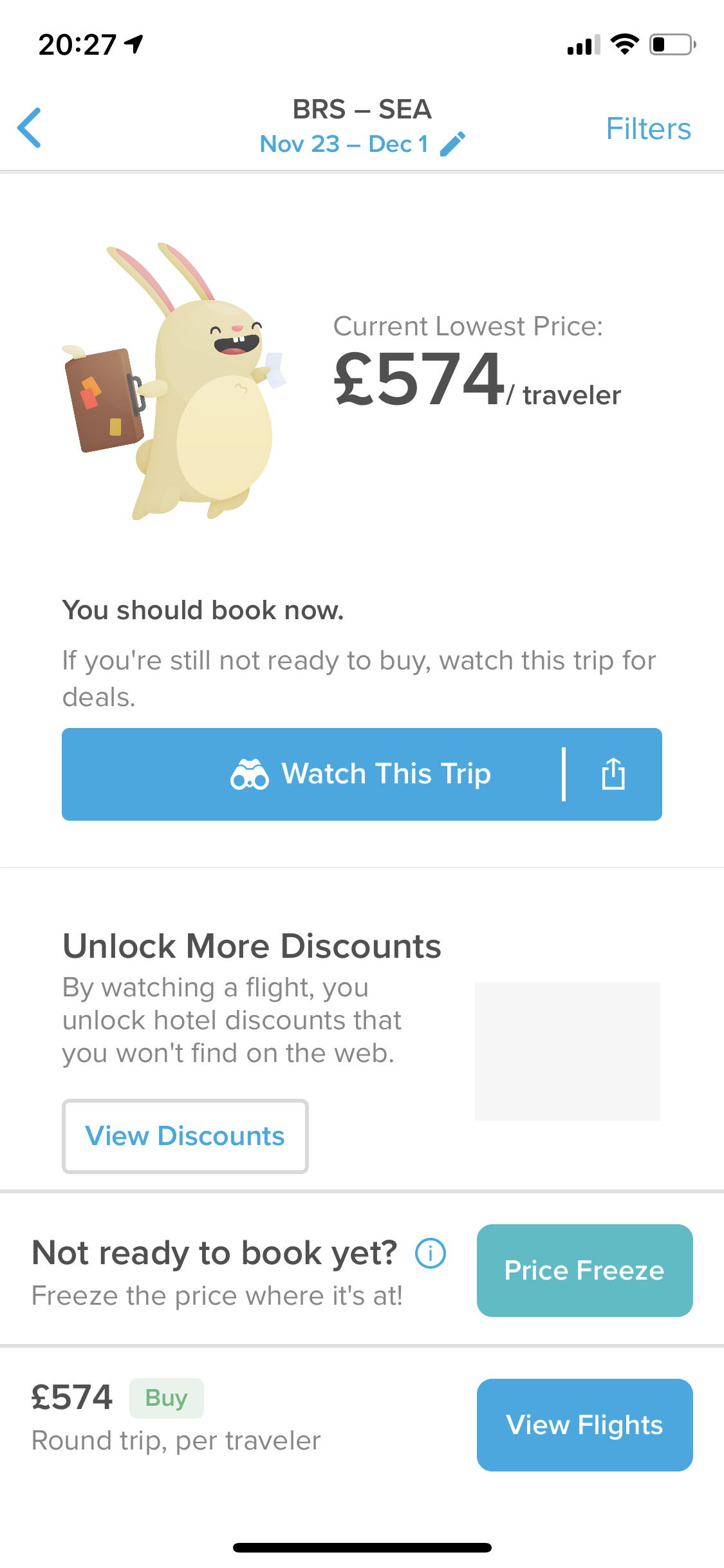The height and width of the screenshot is (1568, 724).
Task: Tap the Wi-Fi icon in the status bar
Action: click(624, 43)
